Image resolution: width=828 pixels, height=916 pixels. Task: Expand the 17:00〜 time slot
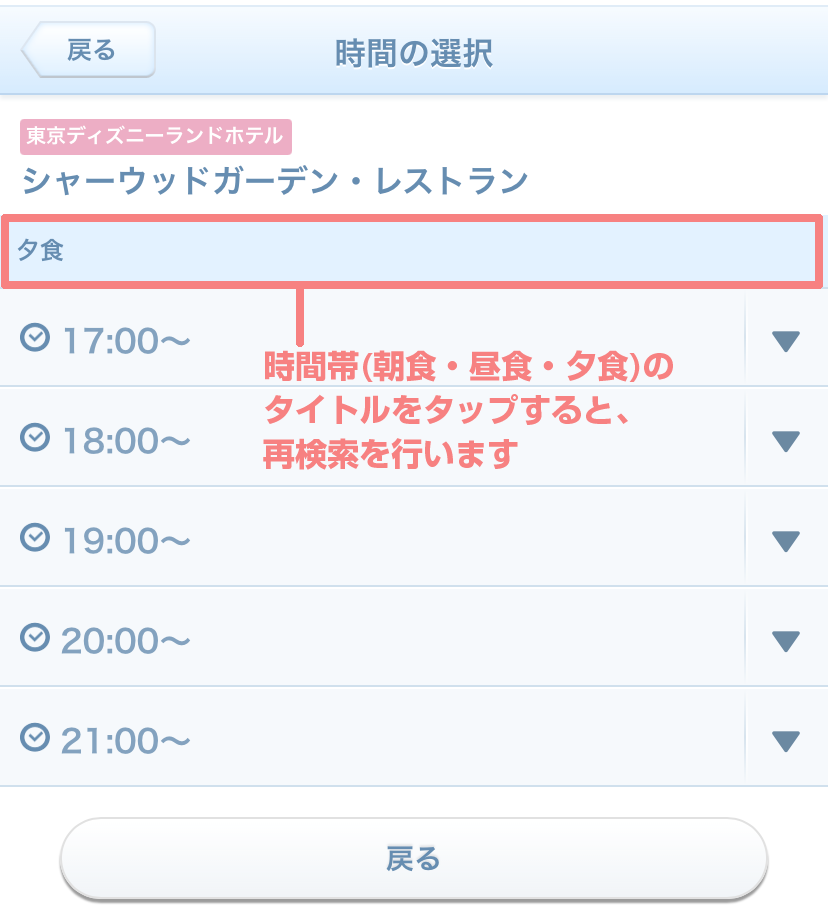[786, 341]
